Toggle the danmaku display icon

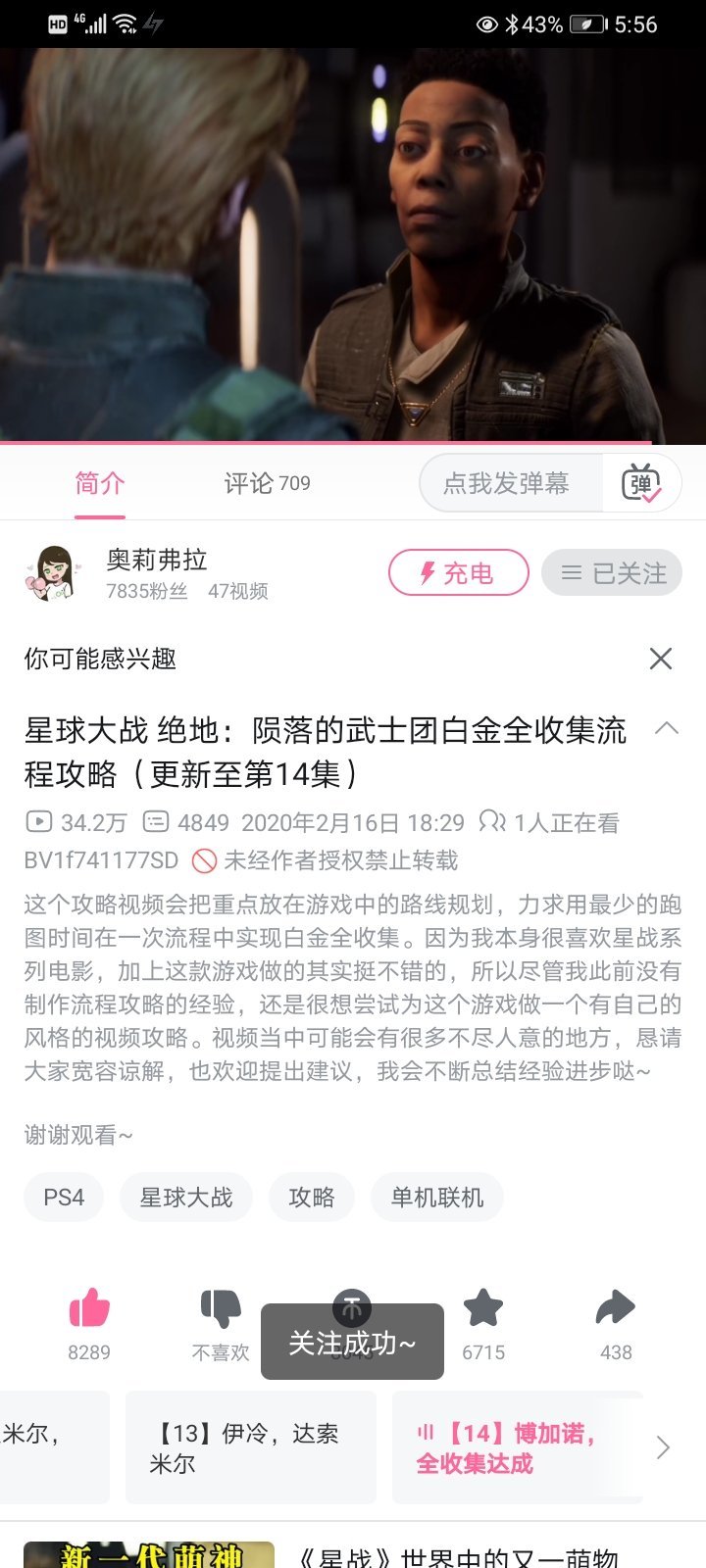(x=641, y=483)
